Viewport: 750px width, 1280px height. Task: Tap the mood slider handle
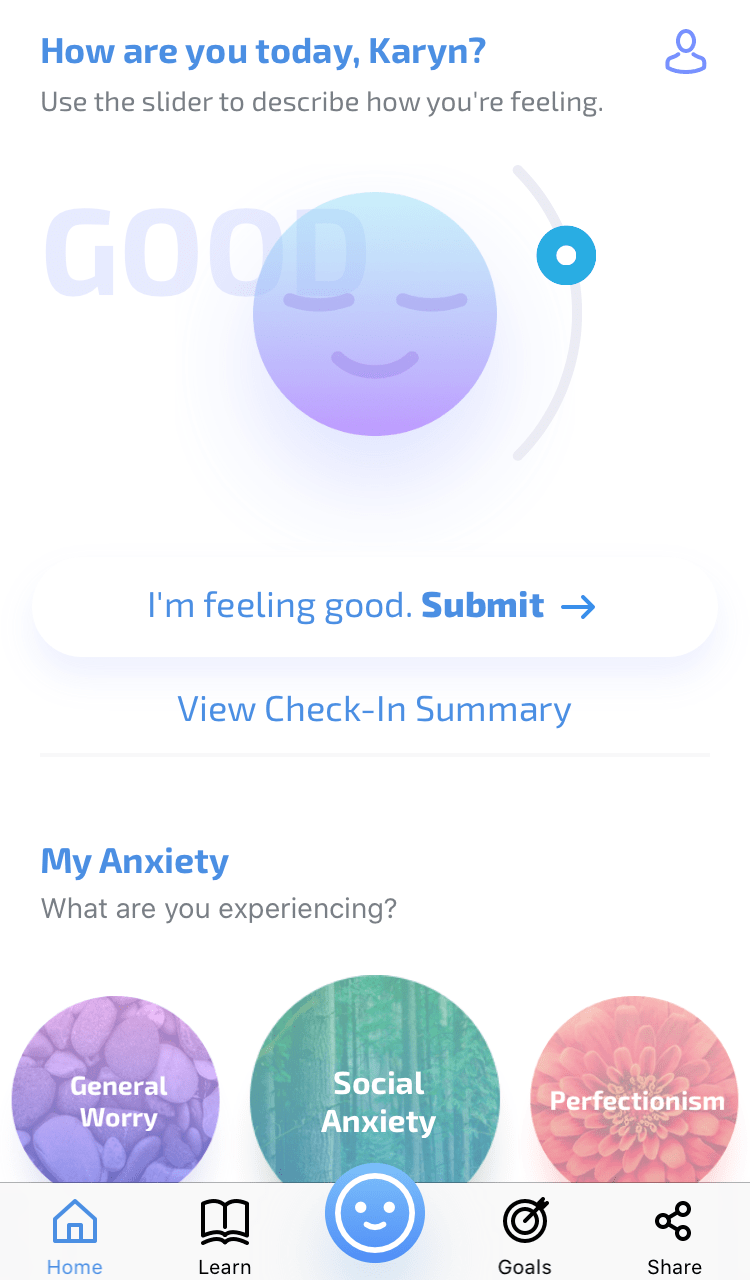pos(566,255)
